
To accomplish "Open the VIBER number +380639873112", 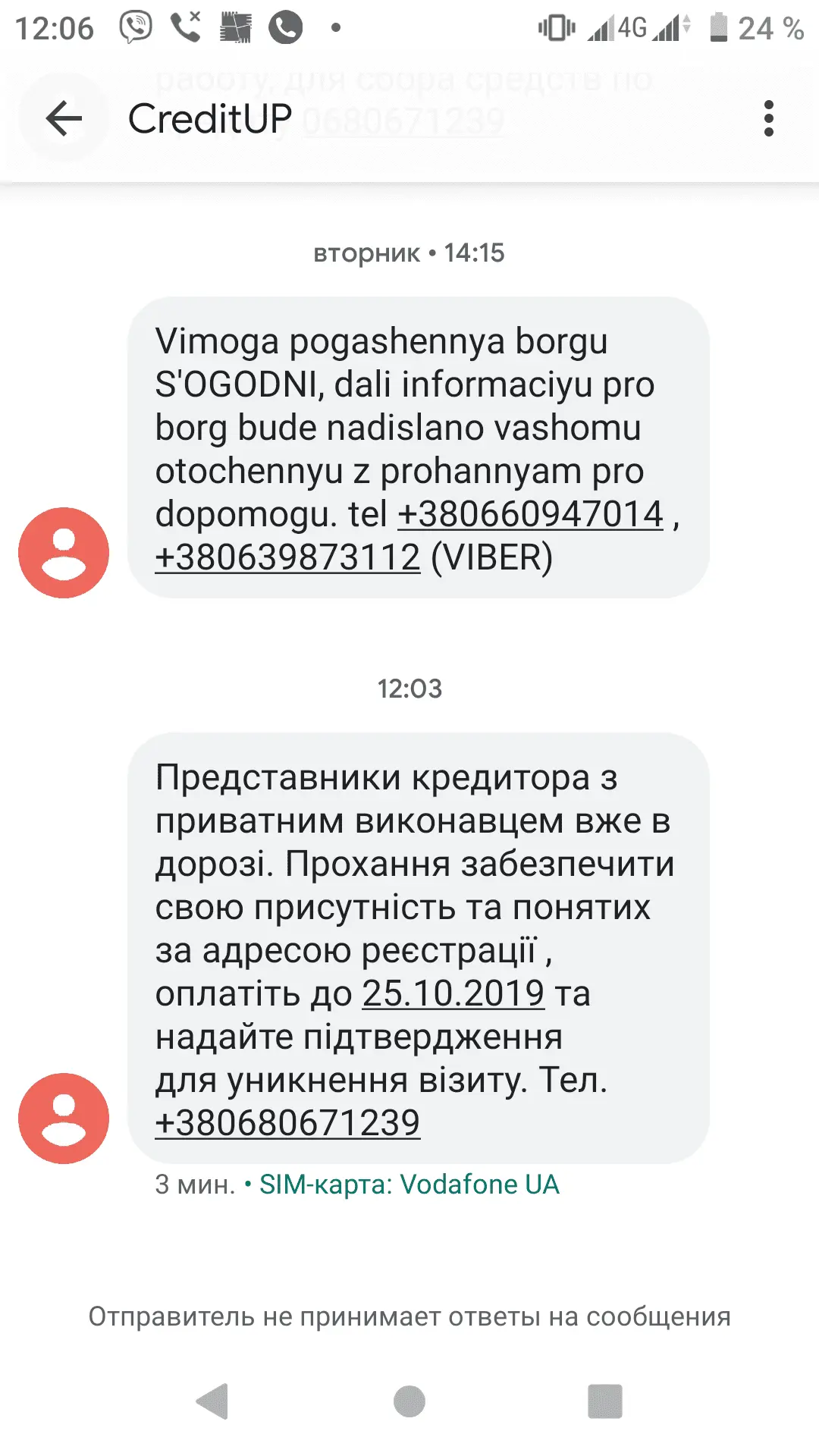I will tap(287, 557).
